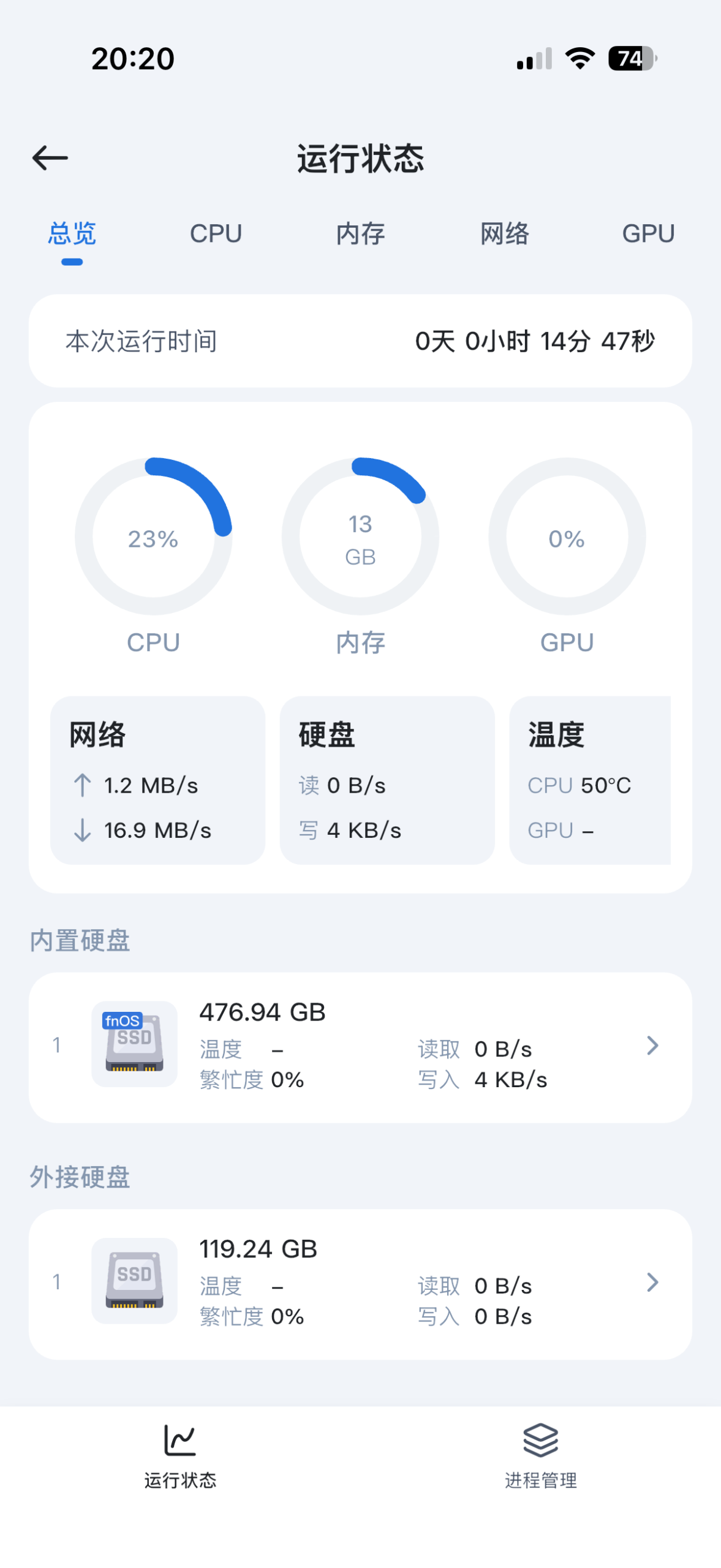
Task: Open 进程管理 in the bottom bar
Action: tap(540, 1455)
